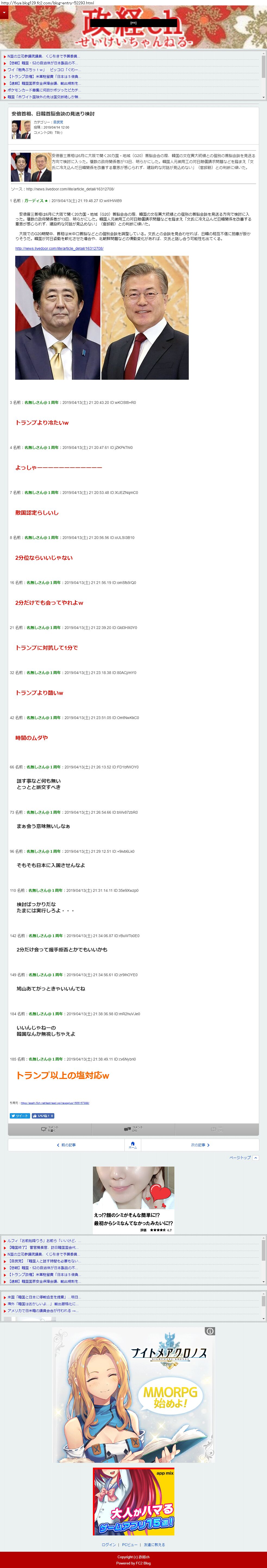Open the 自民党 category link
The image size is (267, 1568).
(58, 122)
